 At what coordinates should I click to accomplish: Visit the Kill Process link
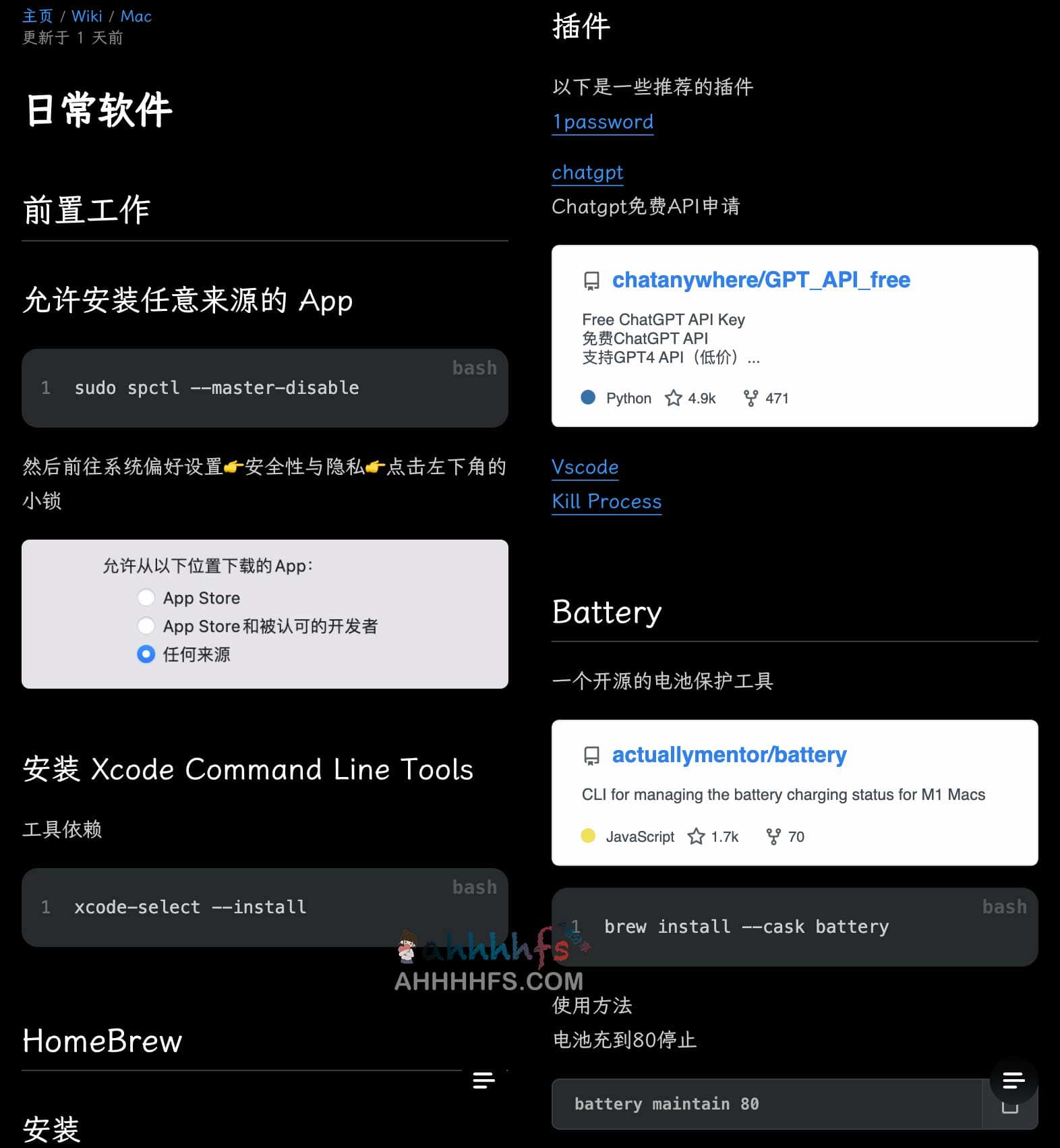click(x=606, y=501)
